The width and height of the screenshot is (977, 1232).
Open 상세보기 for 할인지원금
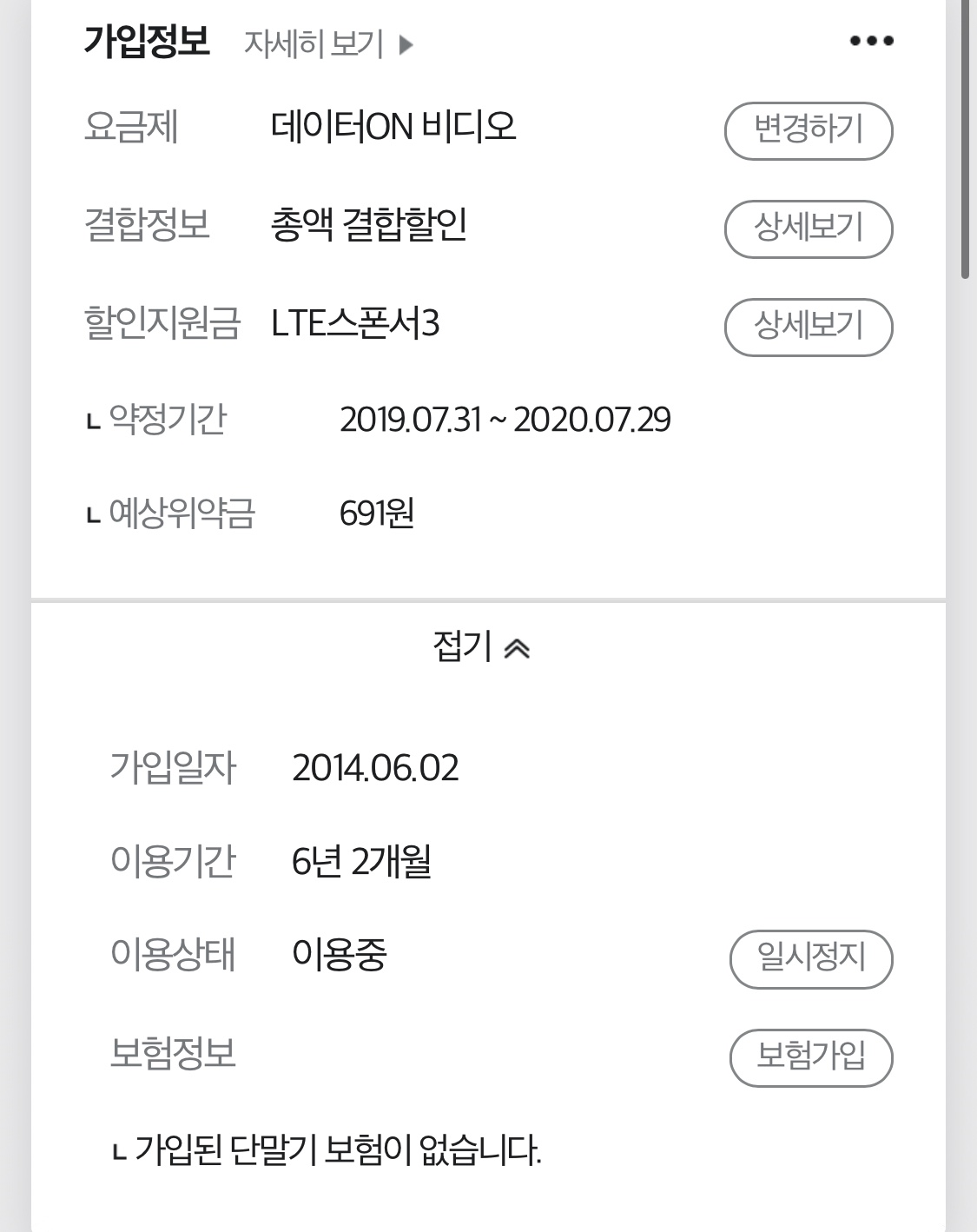point(809,328)
